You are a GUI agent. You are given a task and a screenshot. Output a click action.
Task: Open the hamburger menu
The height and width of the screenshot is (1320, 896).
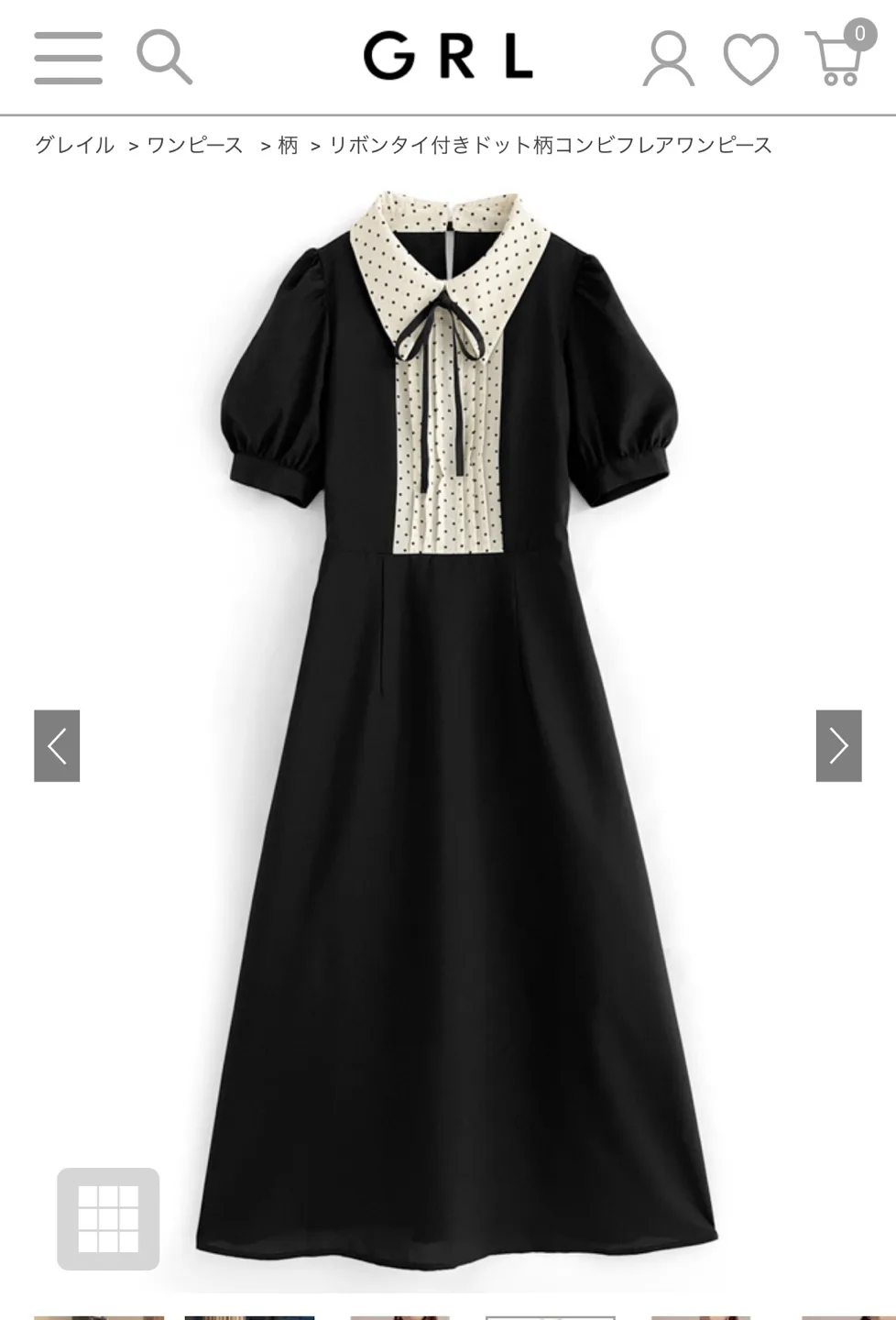tap(68, 59)
